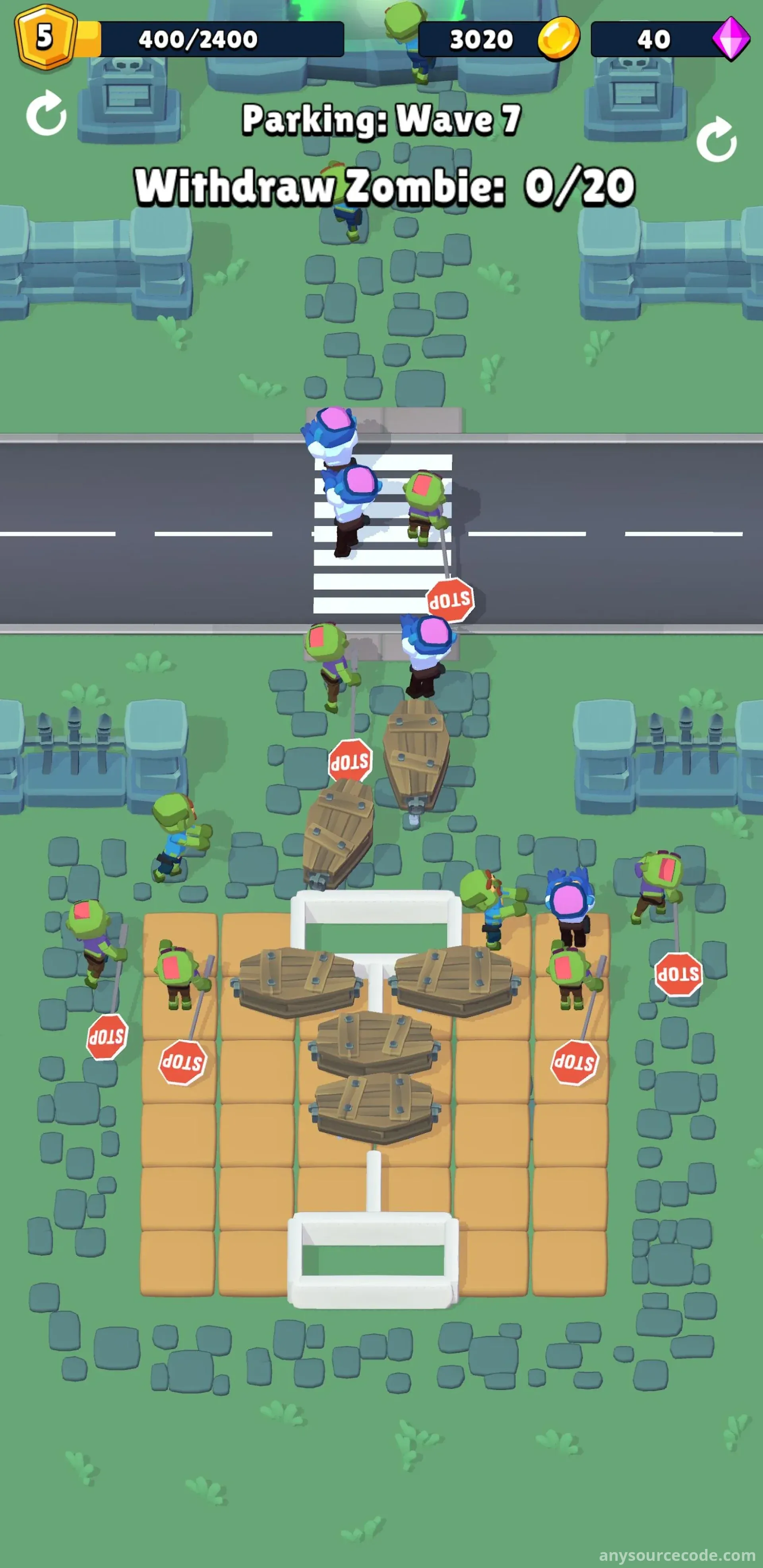Tap the circular arrow icon at top right
763x1568 pixels.
pyautogui.click(x=716, y=139)
